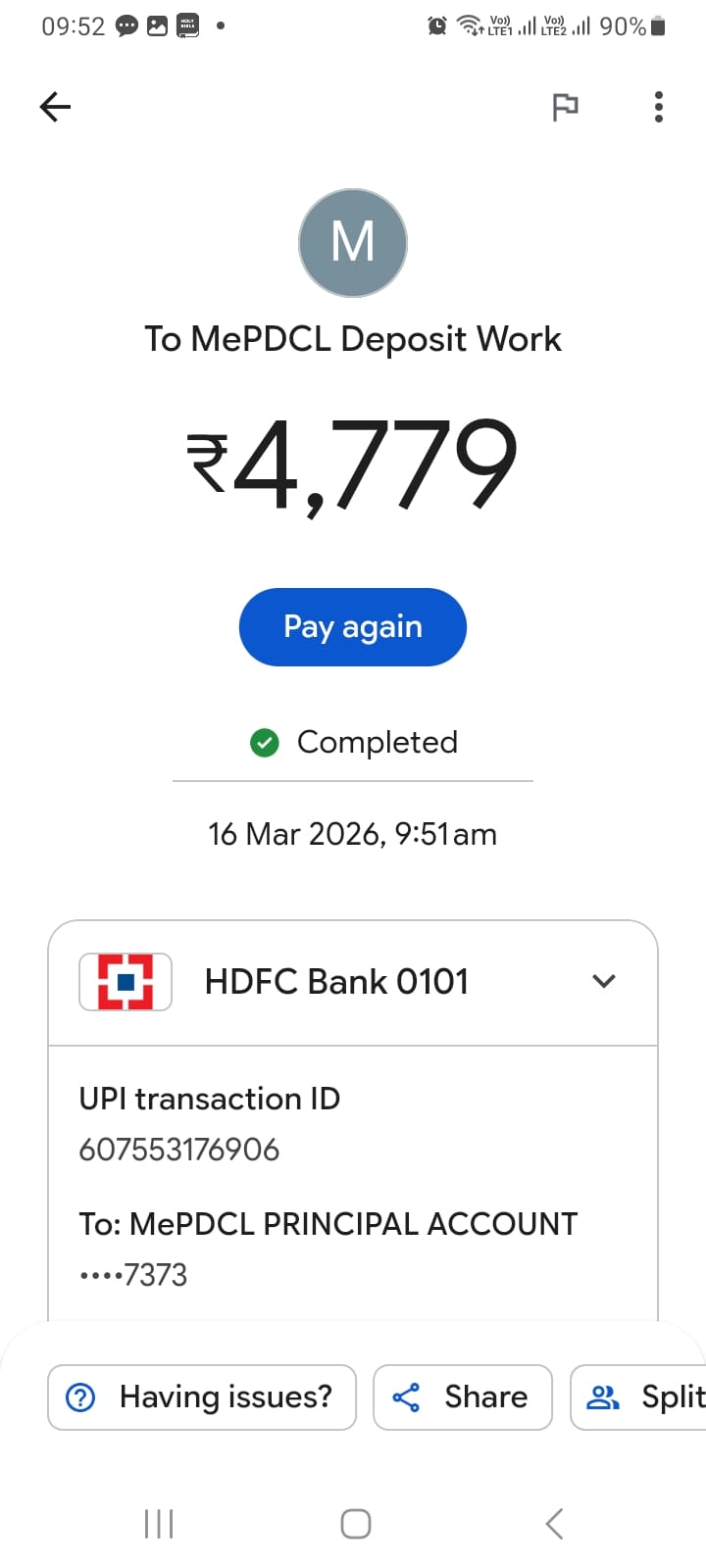
Task: Tap the Pay again button
Action: coord(353,627)
